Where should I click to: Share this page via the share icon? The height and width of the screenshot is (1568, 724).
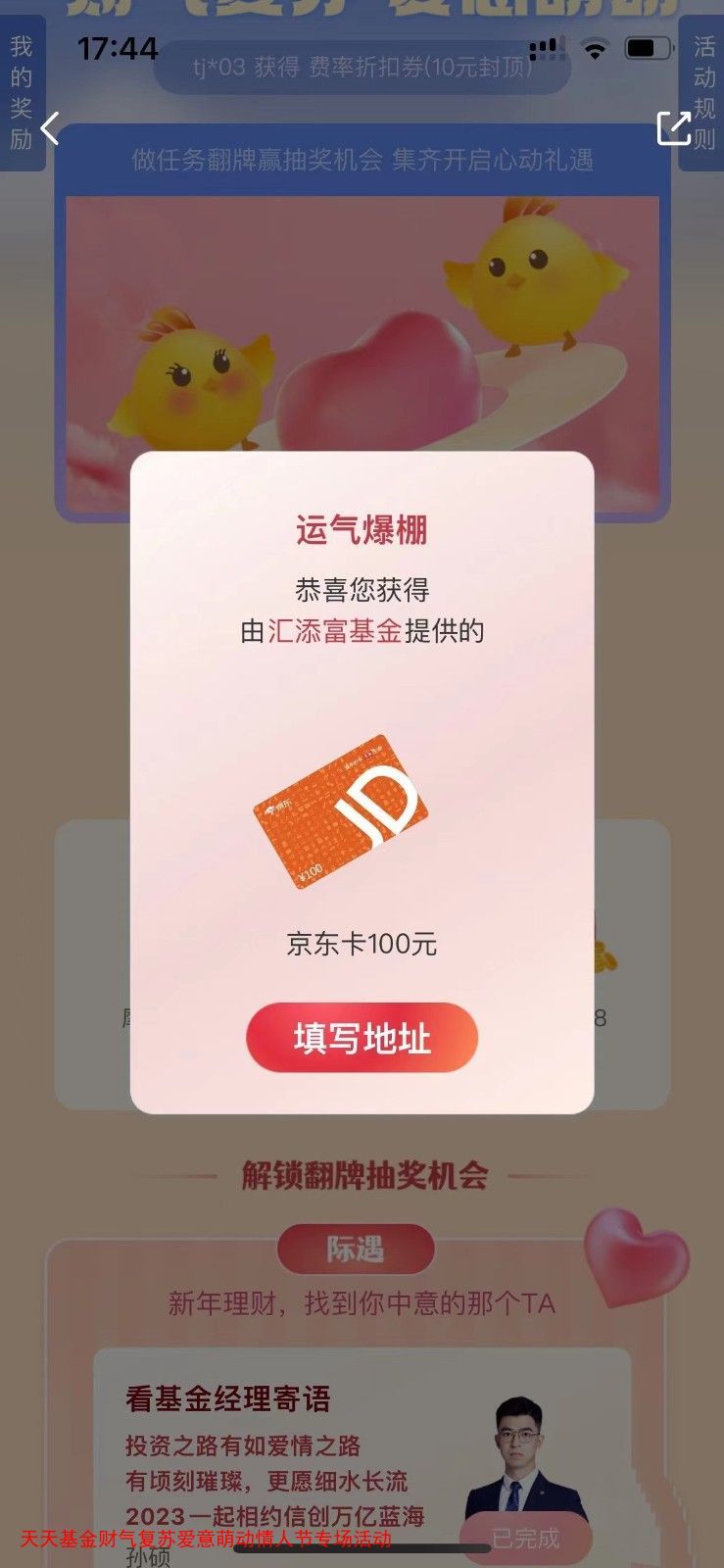[673, 128]
